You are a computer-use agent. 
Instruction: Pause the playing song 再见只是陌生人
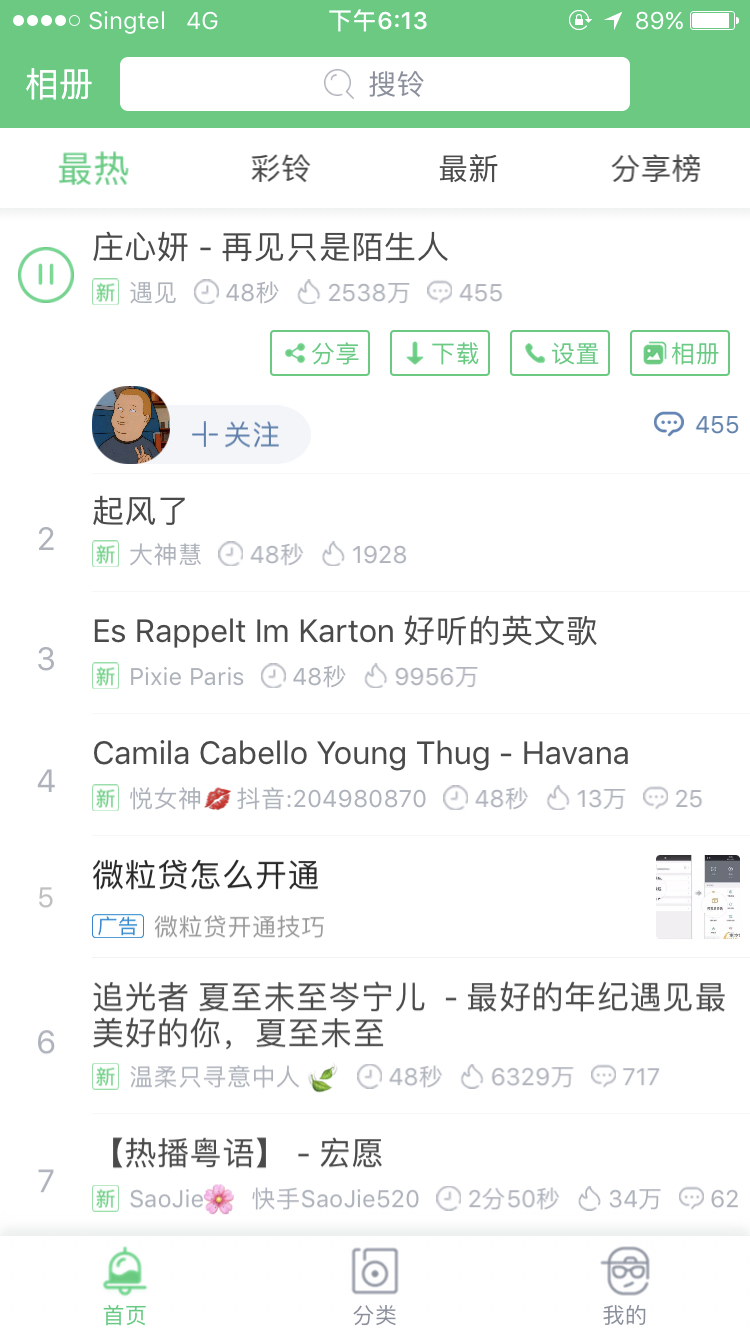point(46,274)
